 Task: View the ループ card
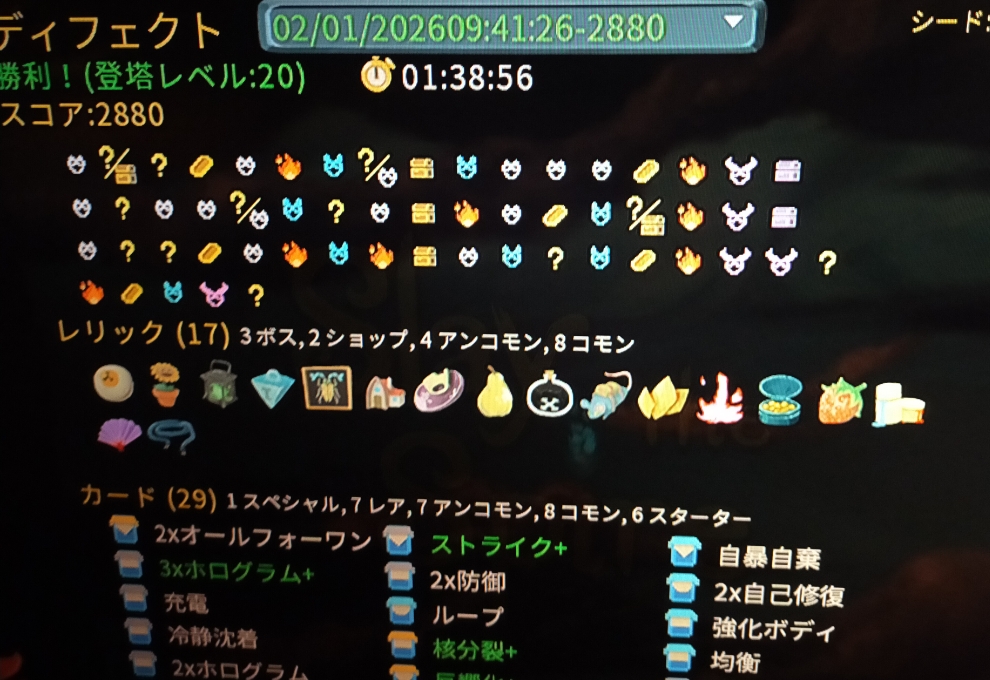(467, 616)
